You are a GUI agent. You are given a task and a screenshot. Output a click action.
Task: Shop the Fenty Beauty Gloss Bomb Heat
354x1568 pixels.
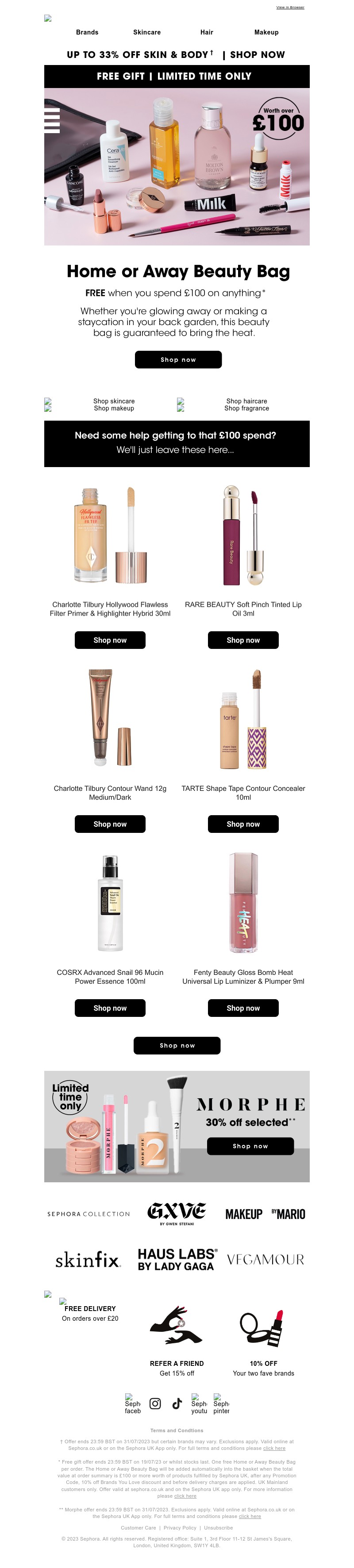point(243,1008)
